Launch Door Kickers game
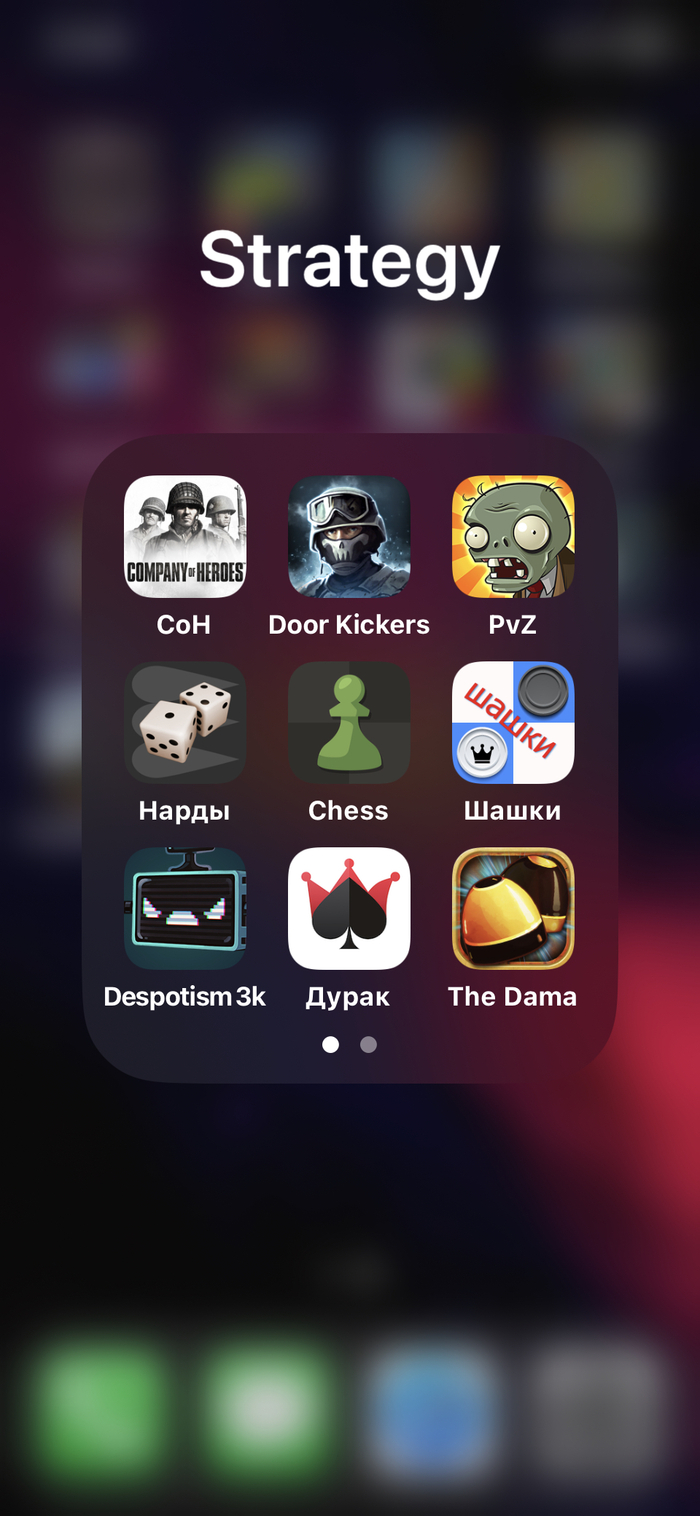The height and width of the screenshot is (1516, 700). [x=349, y=536]
